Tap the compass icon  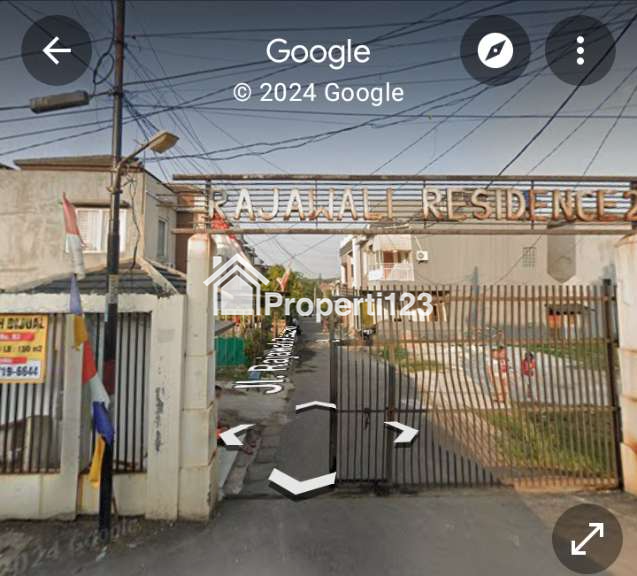click(495, 50)
